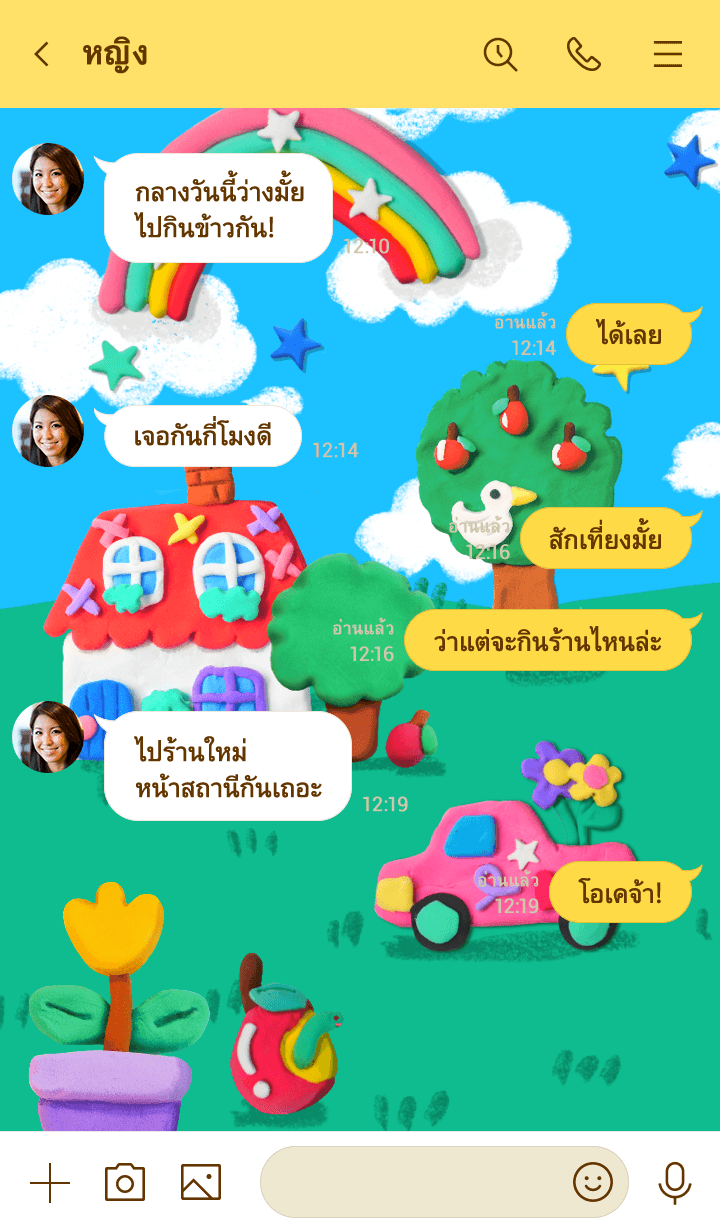Image resolution: width=720 pixels, height=1232 pixels.
Task: Go back from the chat with หญิง
Action: (41, 54)
